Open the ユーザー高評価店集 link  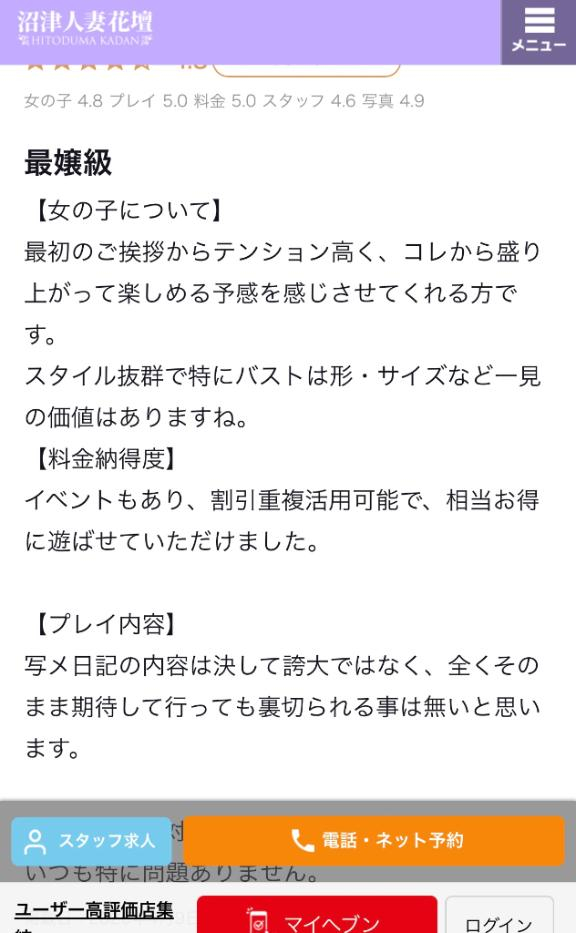pyautogui.click(x=94, y=910)
